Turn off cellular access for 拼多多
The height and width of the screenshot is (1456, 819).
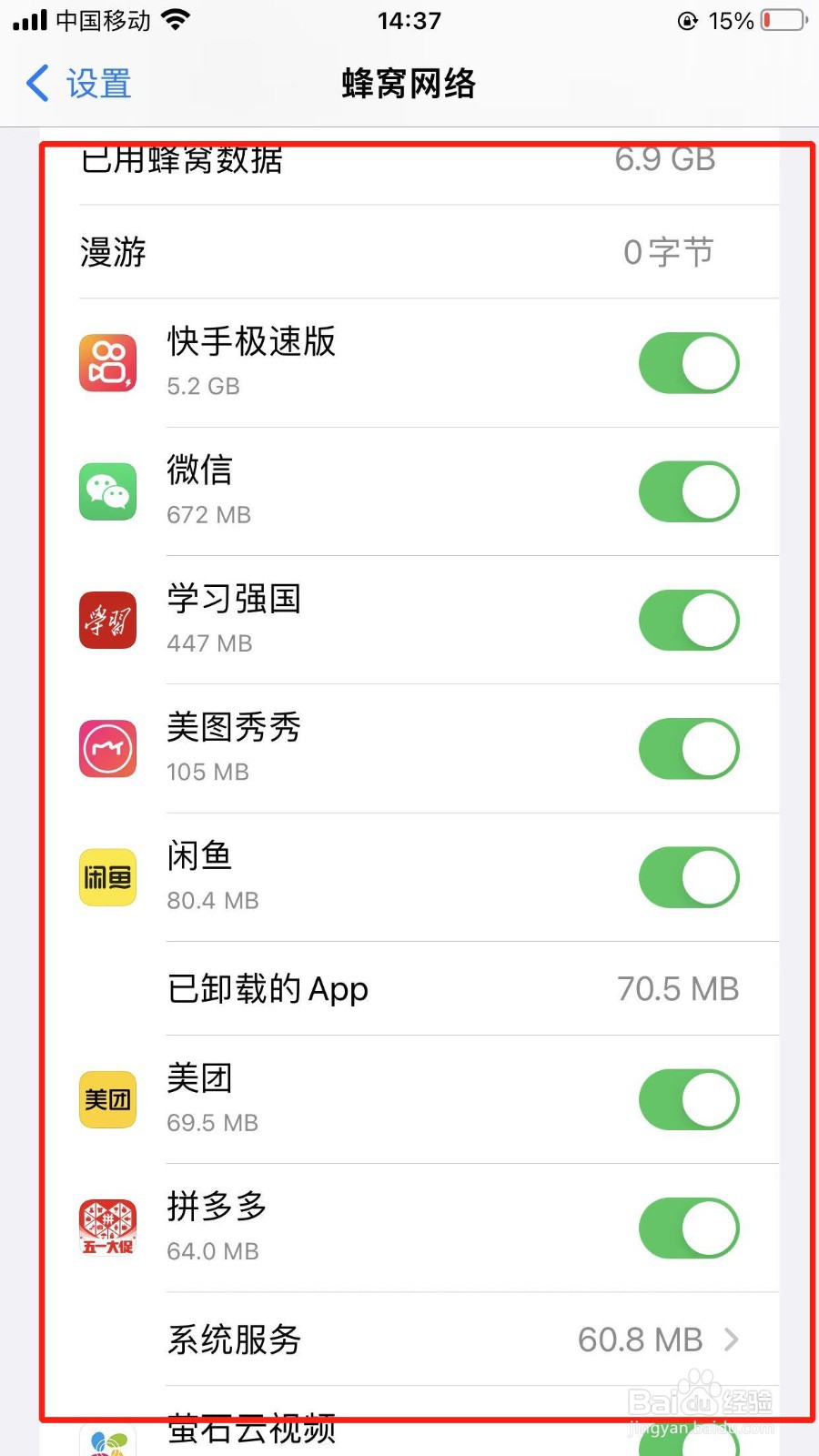pyautogui.click(x=689, y=1228)
